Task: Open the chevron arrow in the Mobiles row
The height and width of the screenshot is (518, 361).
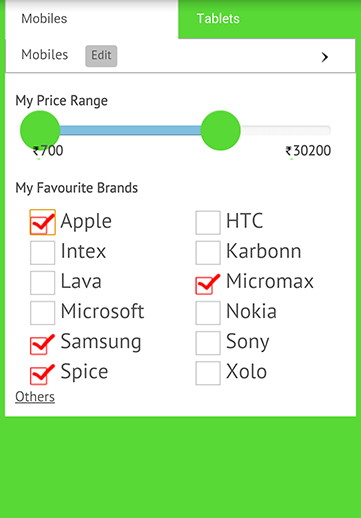Action: 325,57
